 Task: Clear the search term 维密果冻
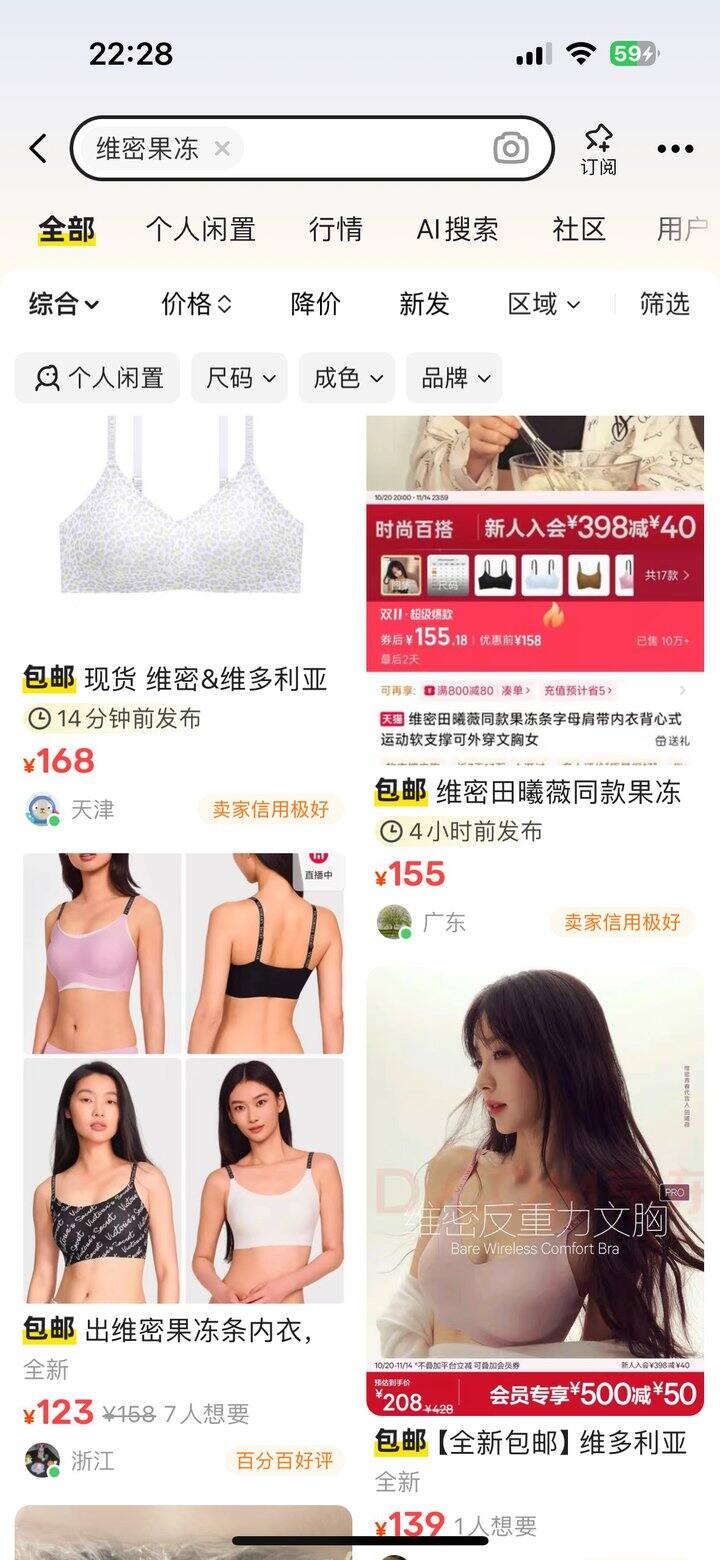pos(222,149)
